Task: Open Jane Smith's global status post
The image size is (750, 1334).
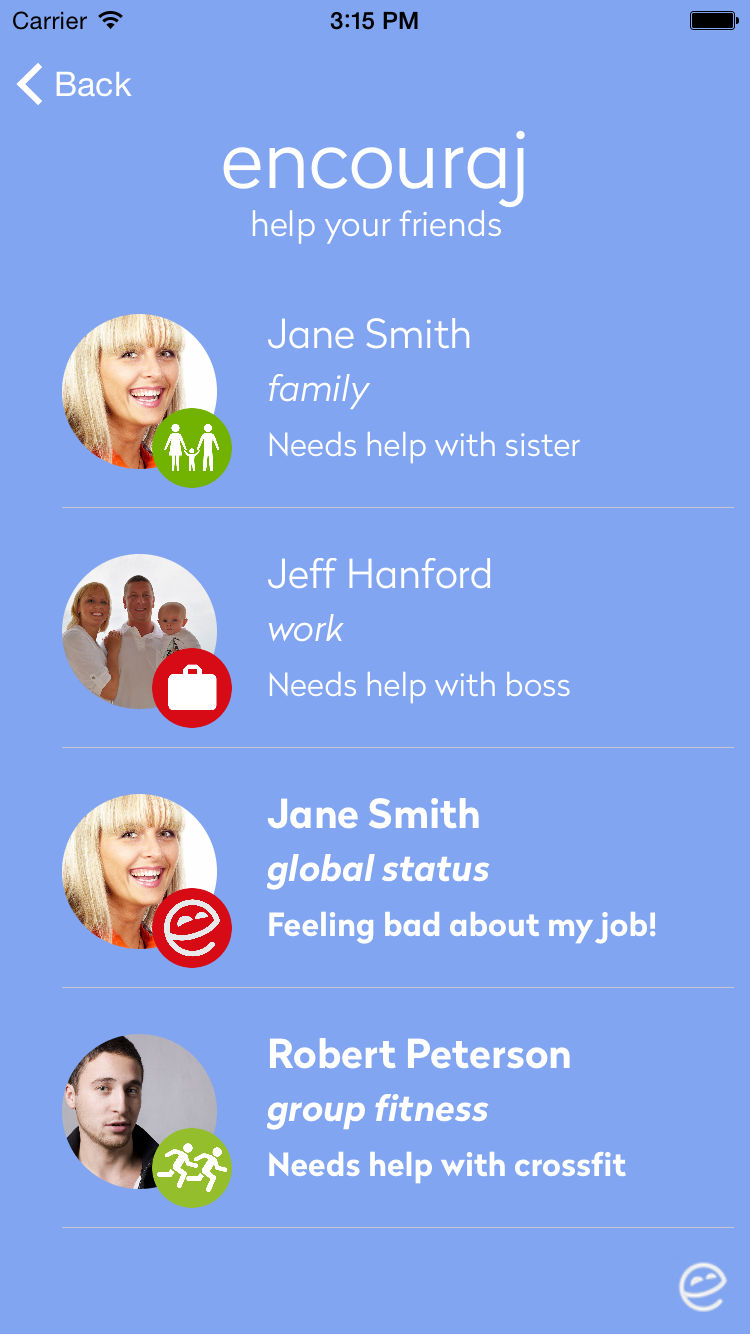Action: [x=398, y=870]
